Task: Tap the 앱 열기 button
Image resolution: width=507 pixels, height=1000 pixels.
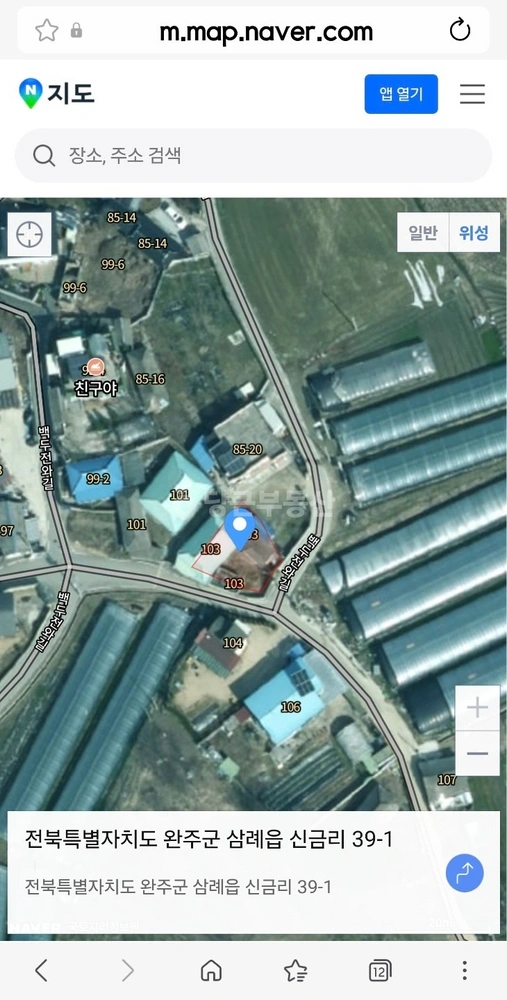Action: [x=401, y=94]
